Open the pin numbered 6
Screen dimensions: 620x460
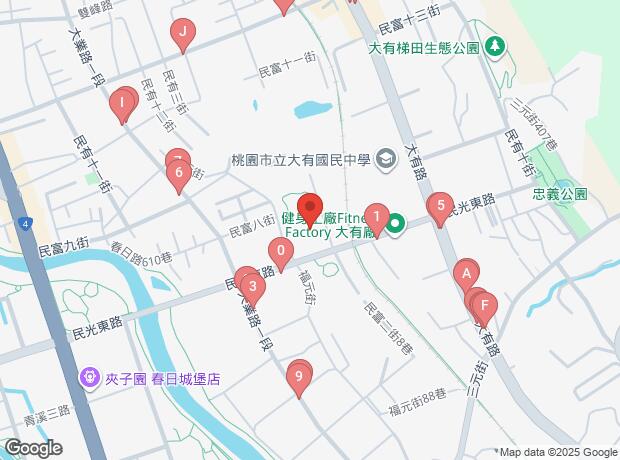pyautogui.click(x=178, y=174)
